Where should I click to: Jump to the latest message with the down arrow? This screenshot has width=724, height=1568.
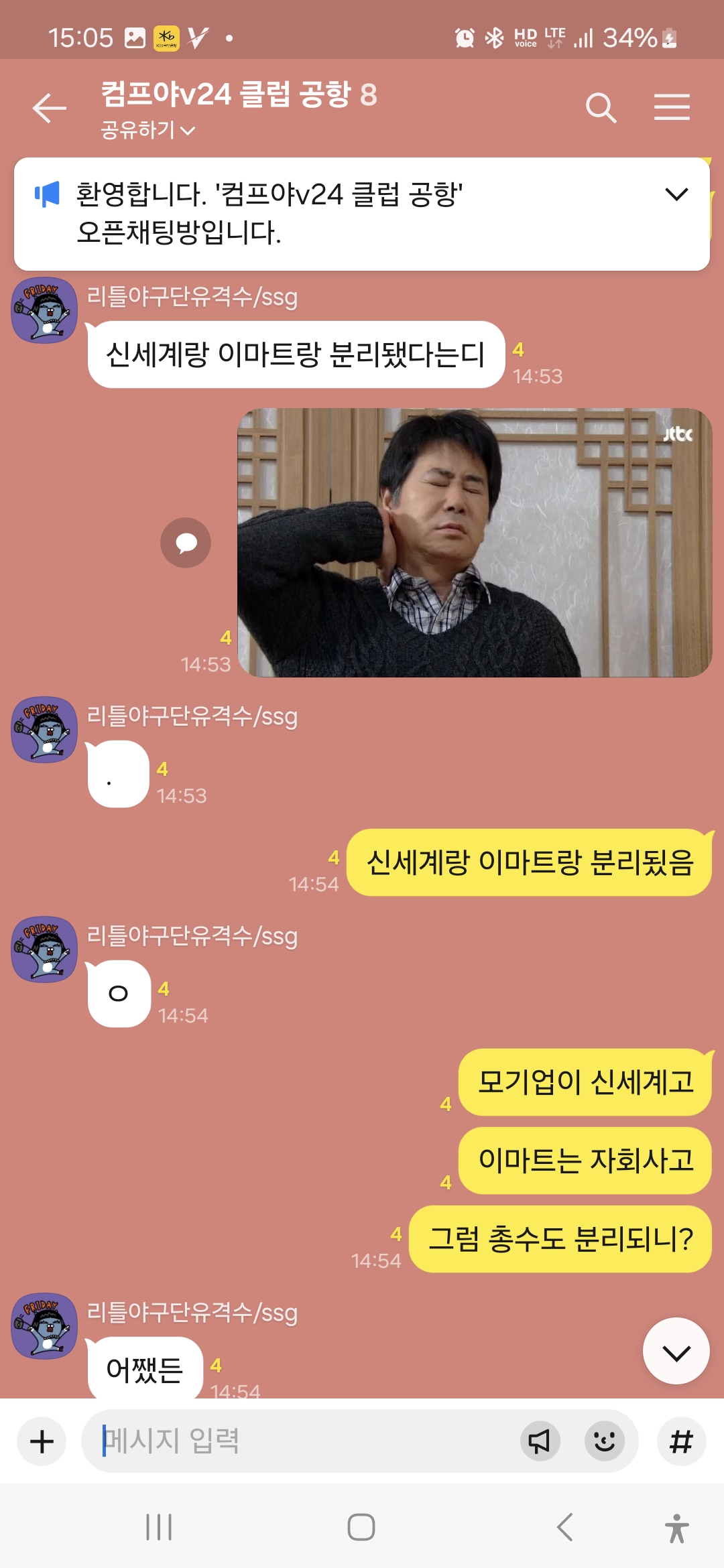[x=676, y=1352]
